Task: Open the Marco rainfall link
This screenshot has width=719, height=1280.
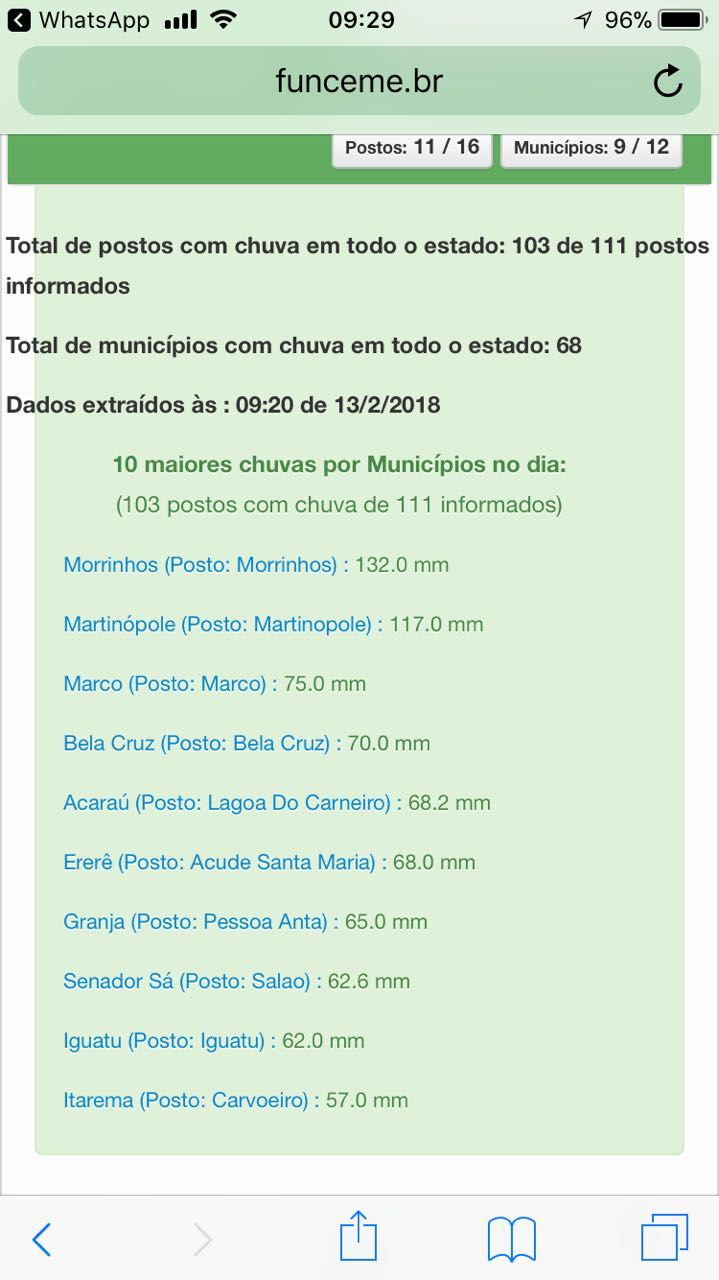Action: point(165,684)
